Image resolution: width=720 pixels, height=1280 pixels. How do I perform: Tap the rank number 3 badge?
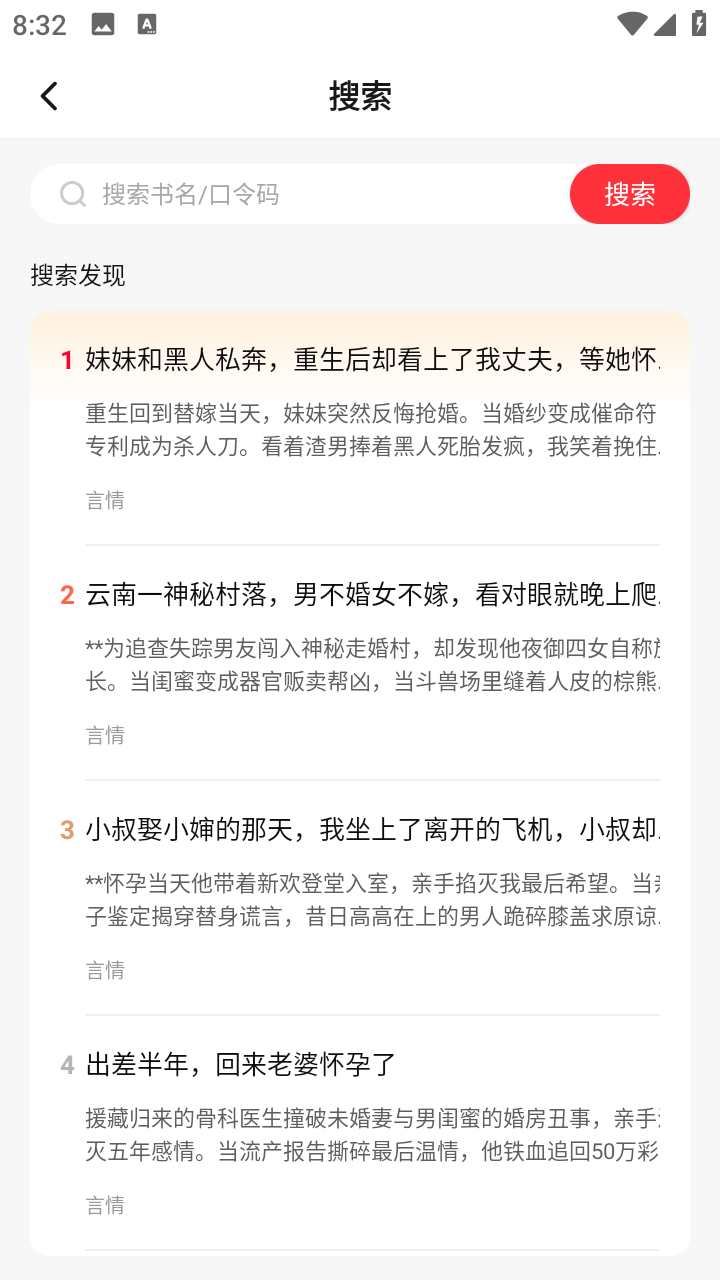tap(66, 831)
